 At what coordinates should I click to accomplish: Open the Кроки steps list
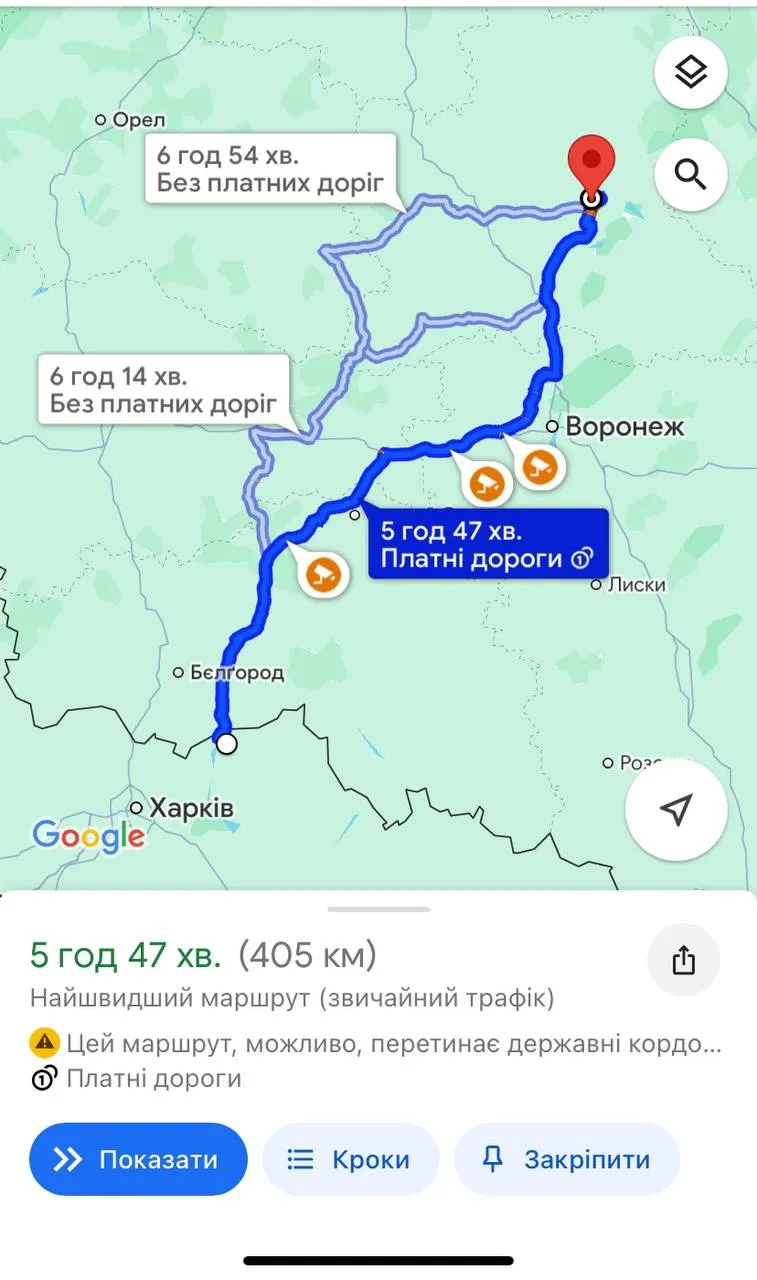point(350,1159)
